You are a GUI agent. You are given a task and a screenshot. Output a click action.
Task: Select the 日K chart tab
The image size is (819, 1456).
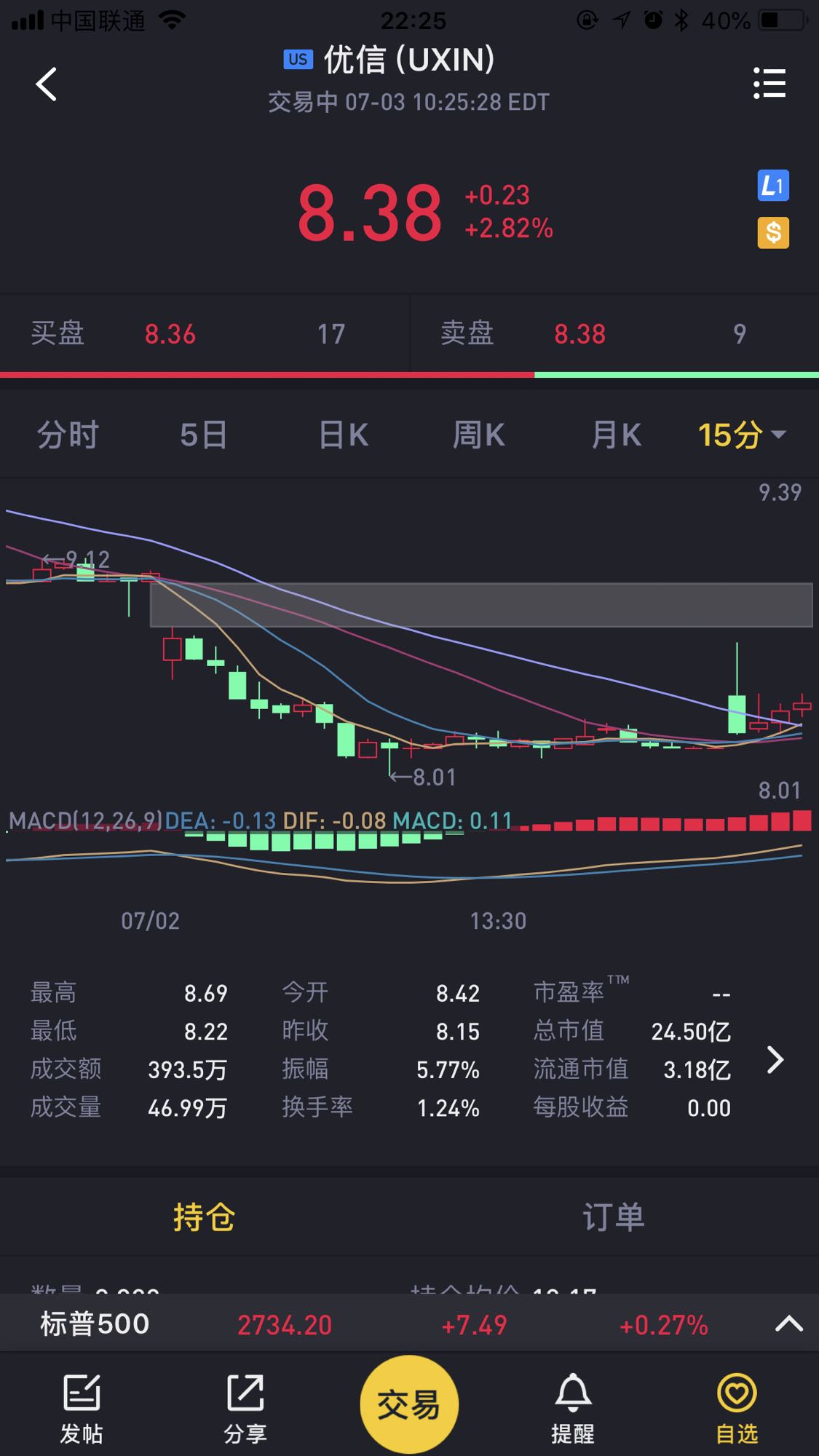(343, 435)
